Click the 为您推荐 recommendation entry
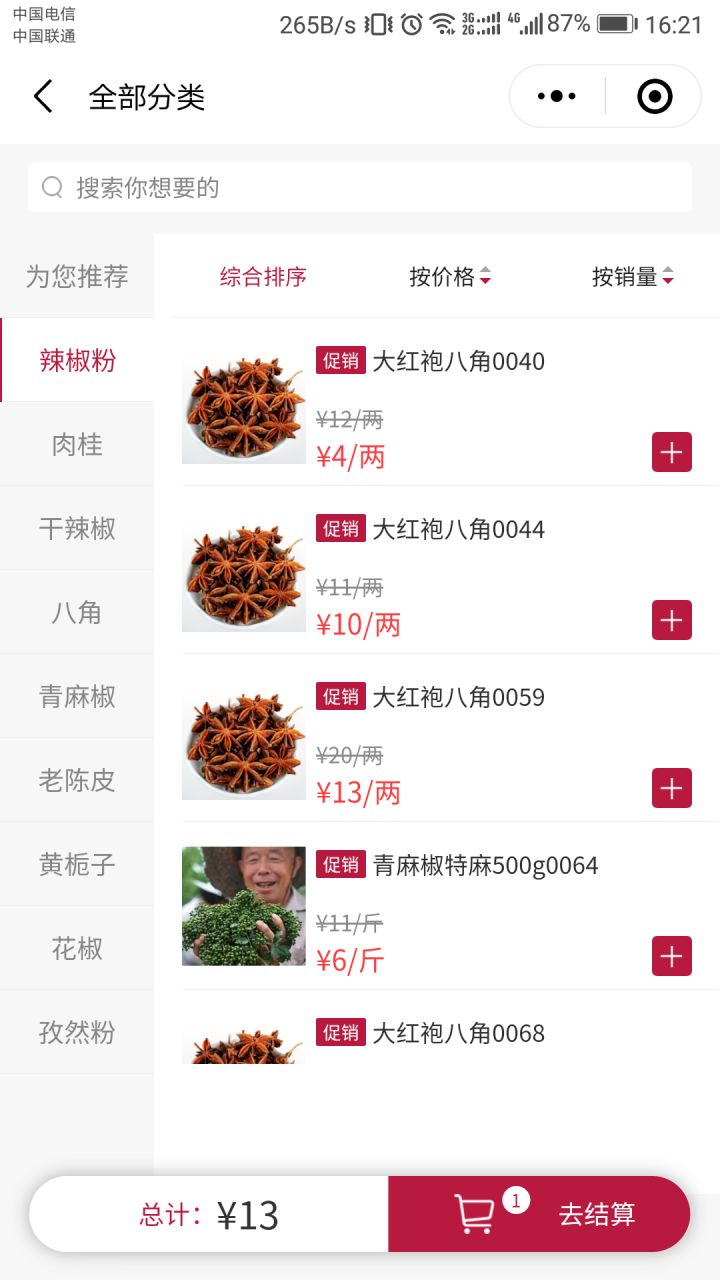 75,280
